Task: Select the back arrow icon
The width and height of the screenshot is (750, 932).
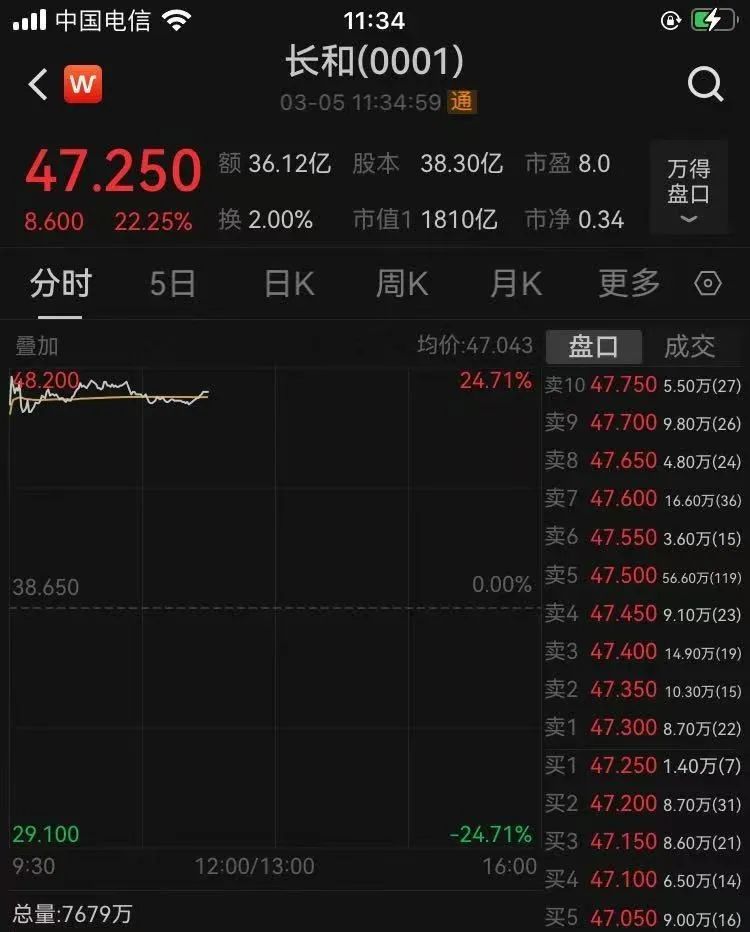Action: [37, 84]
